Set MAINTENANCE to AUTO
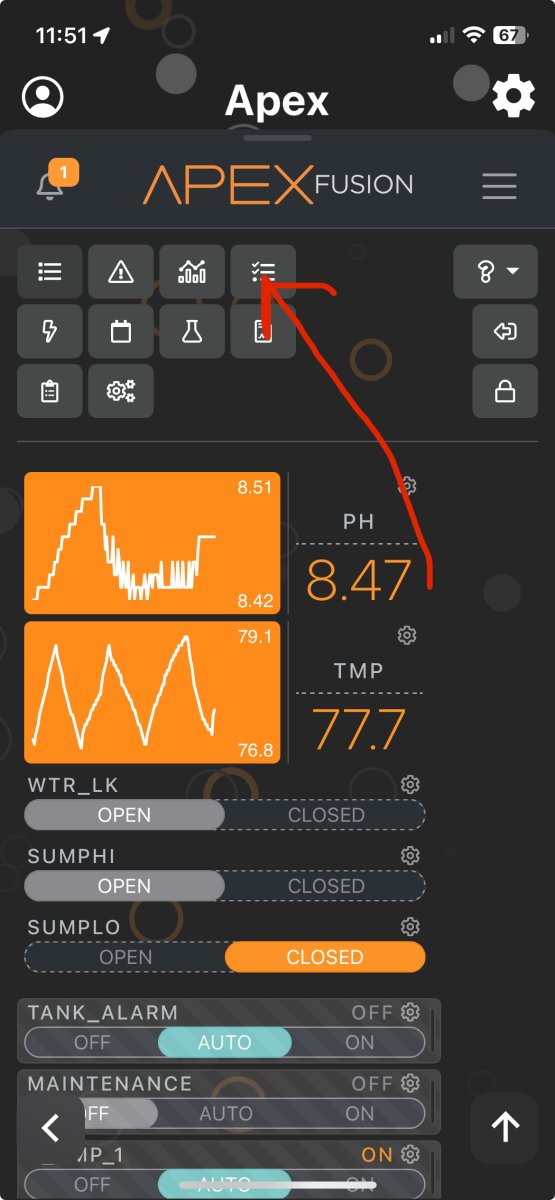The height and width of the screenshot is (1200, 555). (225, 1113)
